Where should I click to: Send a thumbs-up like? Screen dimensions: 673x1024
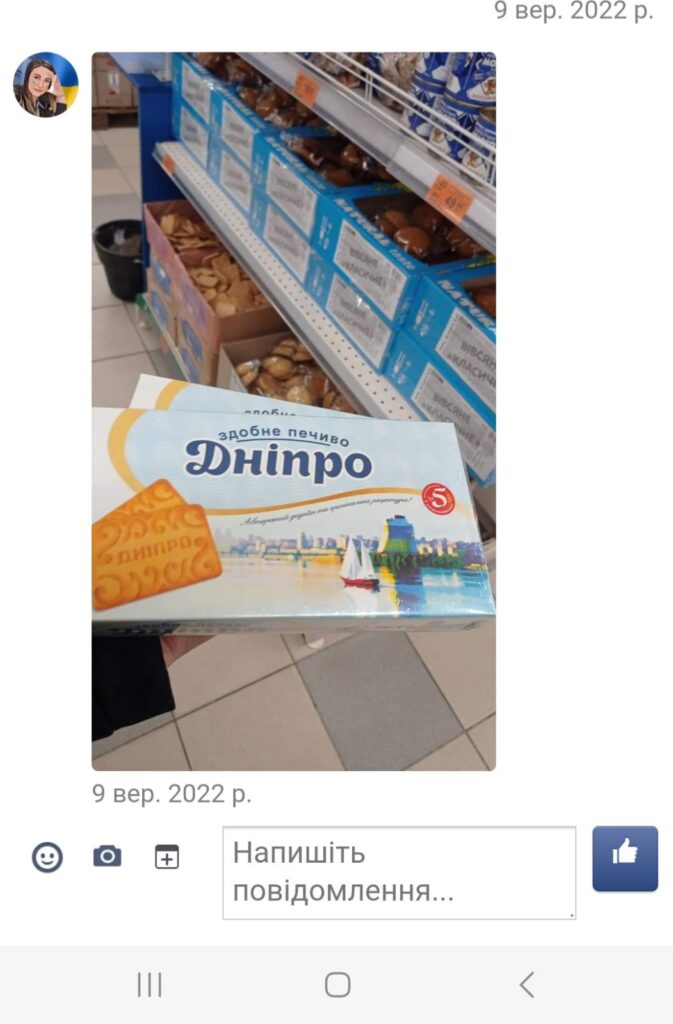(625, 858)
